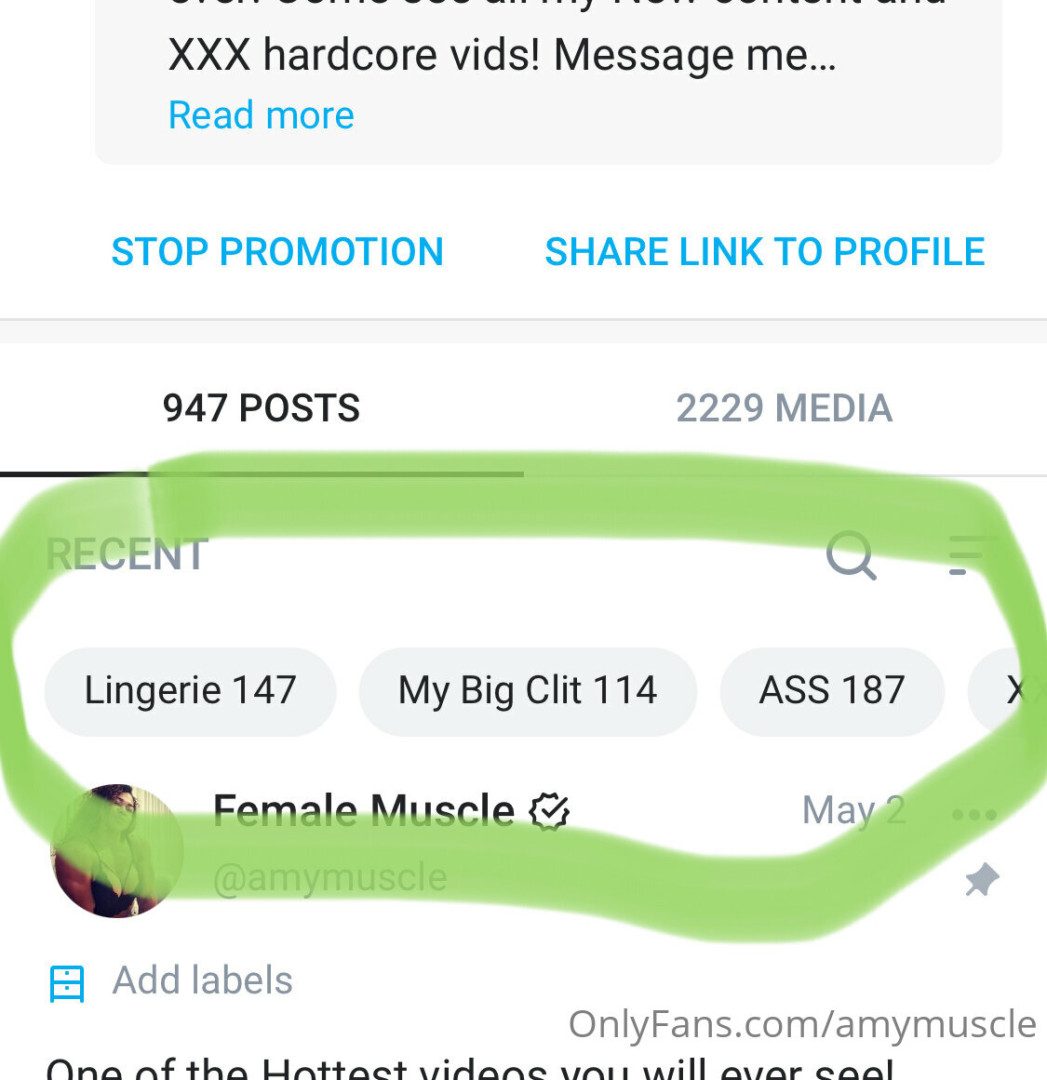Open the search icon beside Recent
This screenshot has height=1080, width=1047.
(851, 556)
